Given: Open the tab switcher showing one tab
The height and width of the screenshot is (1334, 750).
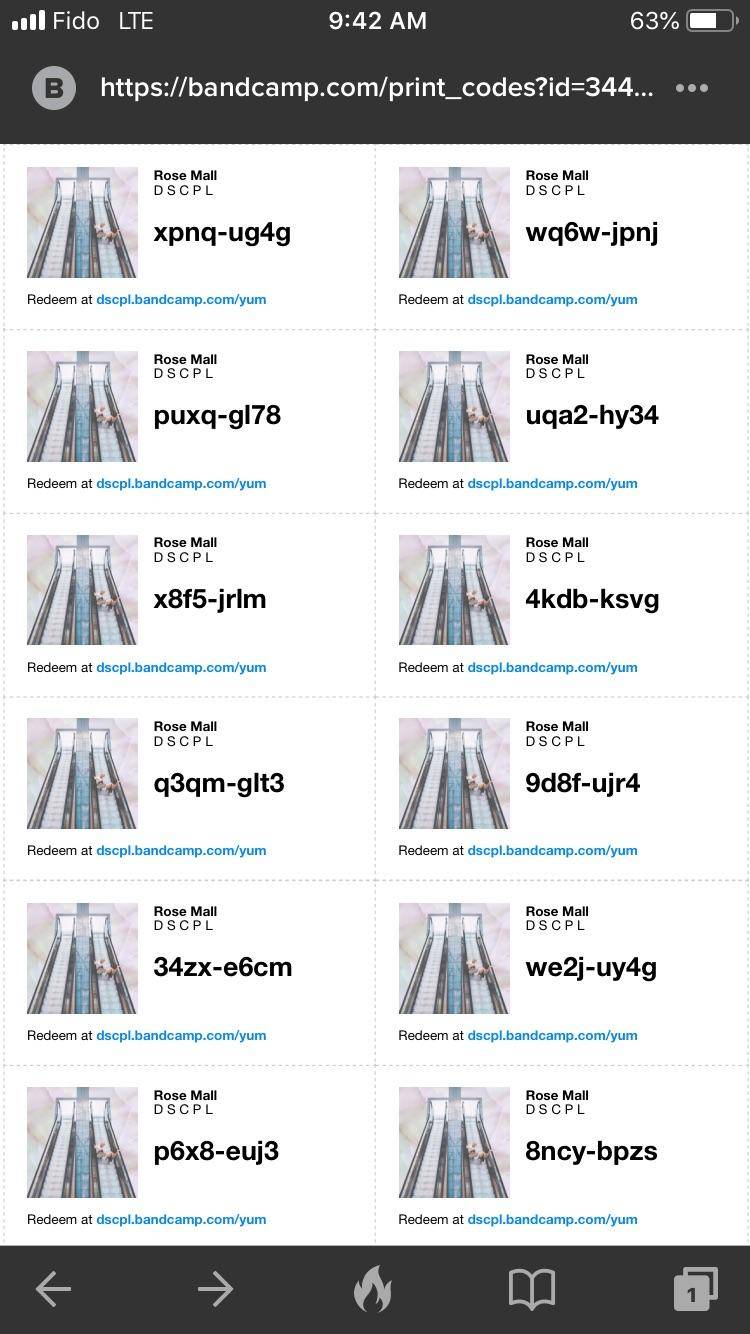Looking at the screenshot, I should (x=694, y=1289).
